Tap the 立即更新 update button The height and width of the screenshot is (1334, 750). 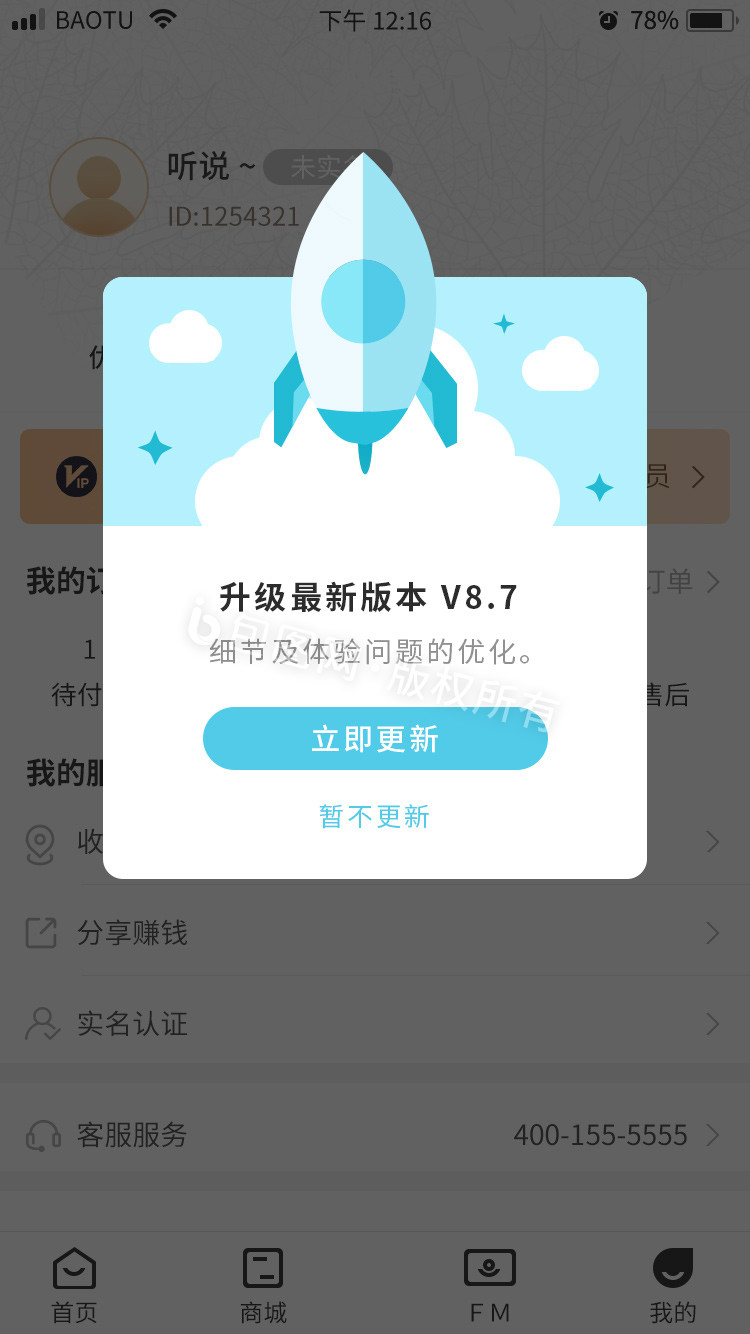click(375, 738)
